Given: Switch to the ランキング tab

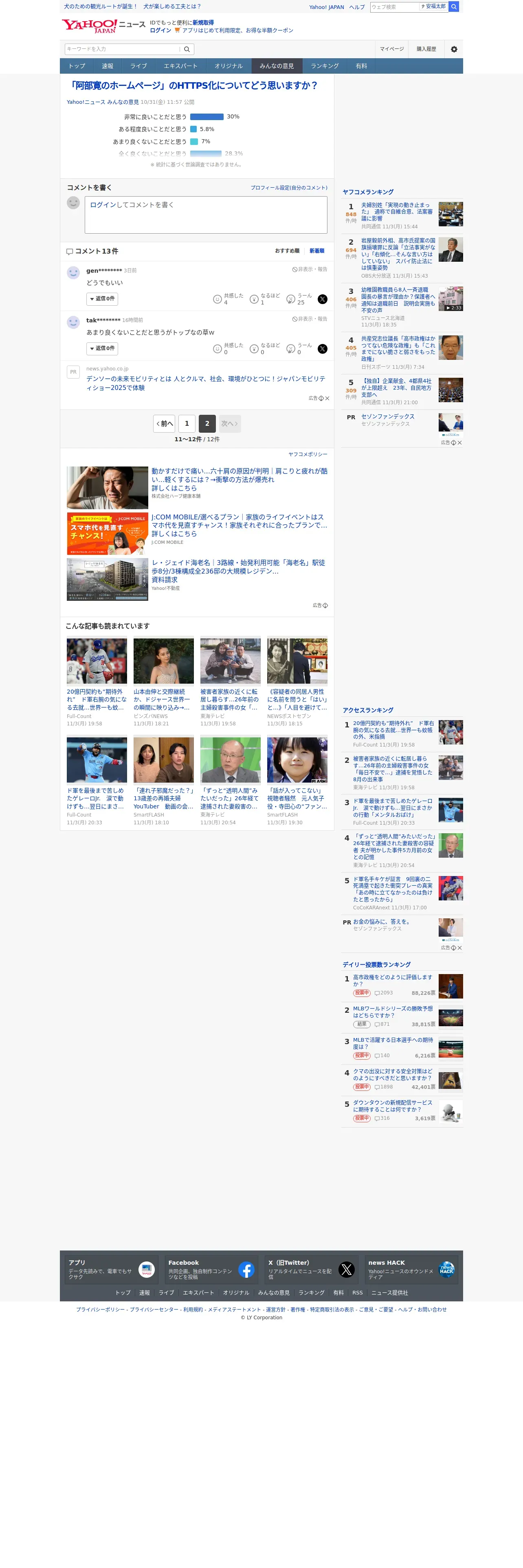Looking at the screenshot, I should pos(325,66).
